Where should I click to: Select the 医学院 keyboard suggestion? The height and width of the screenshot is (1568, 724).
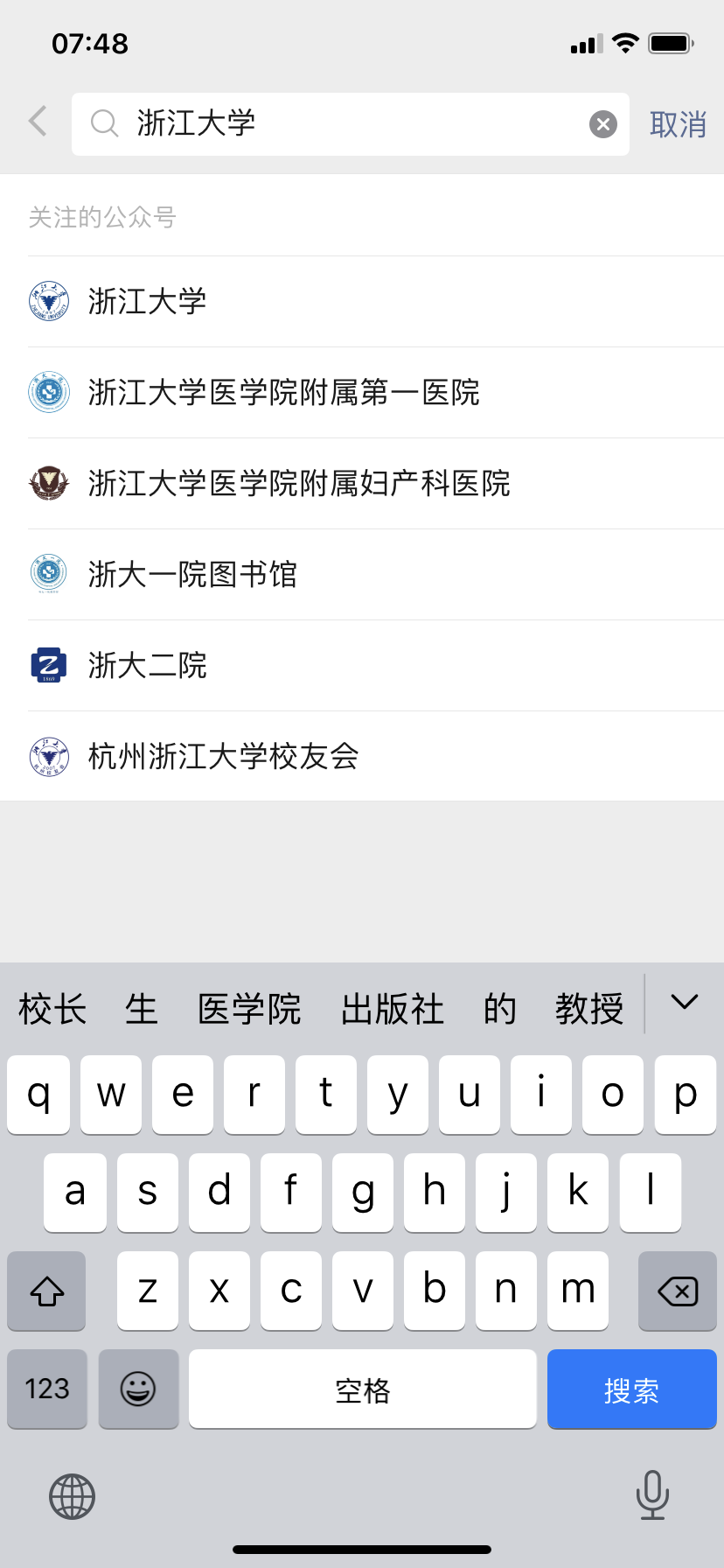click(249, 1009)
